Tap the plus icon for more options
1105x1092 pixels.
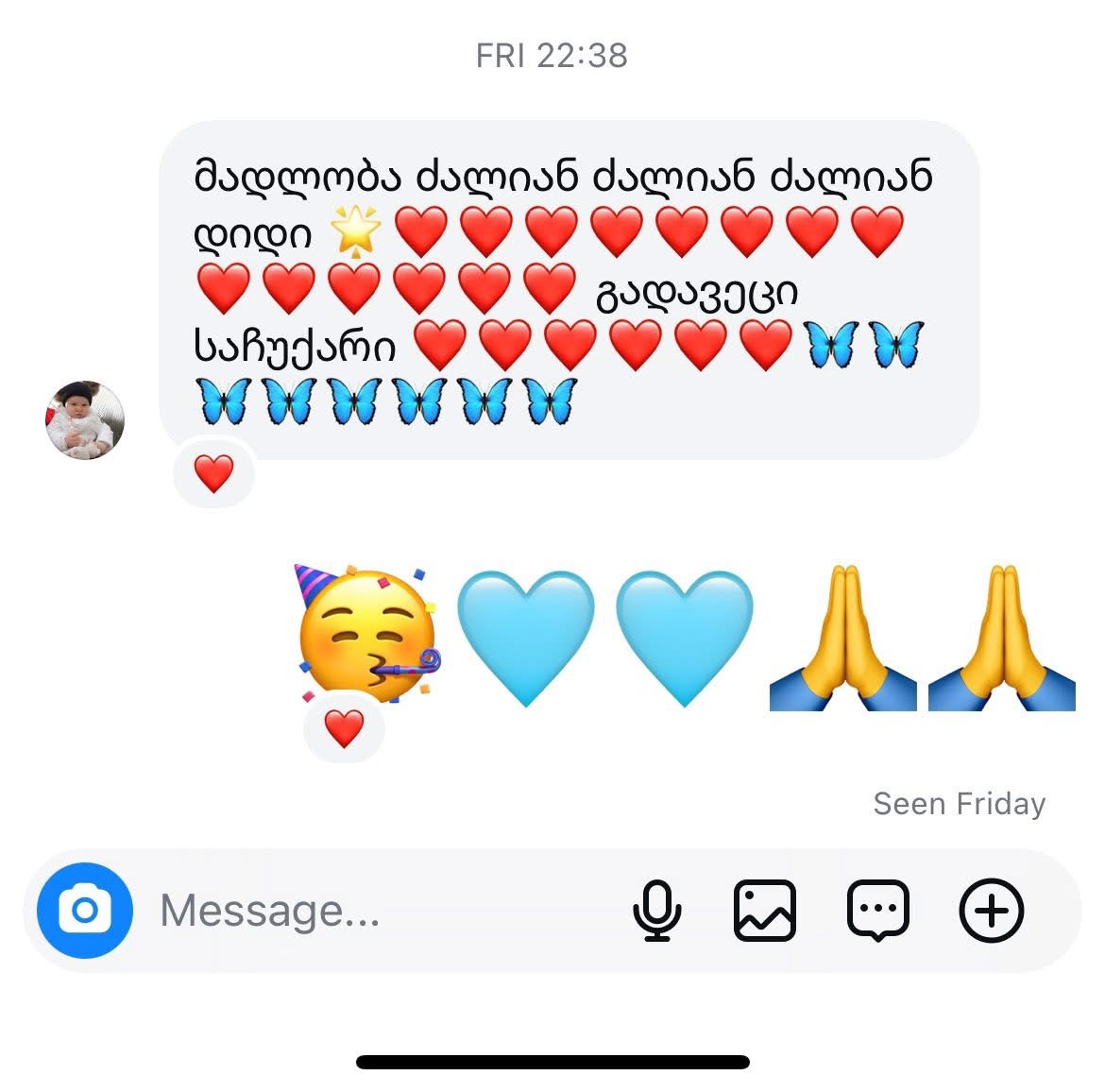click(x=991, y=911)
